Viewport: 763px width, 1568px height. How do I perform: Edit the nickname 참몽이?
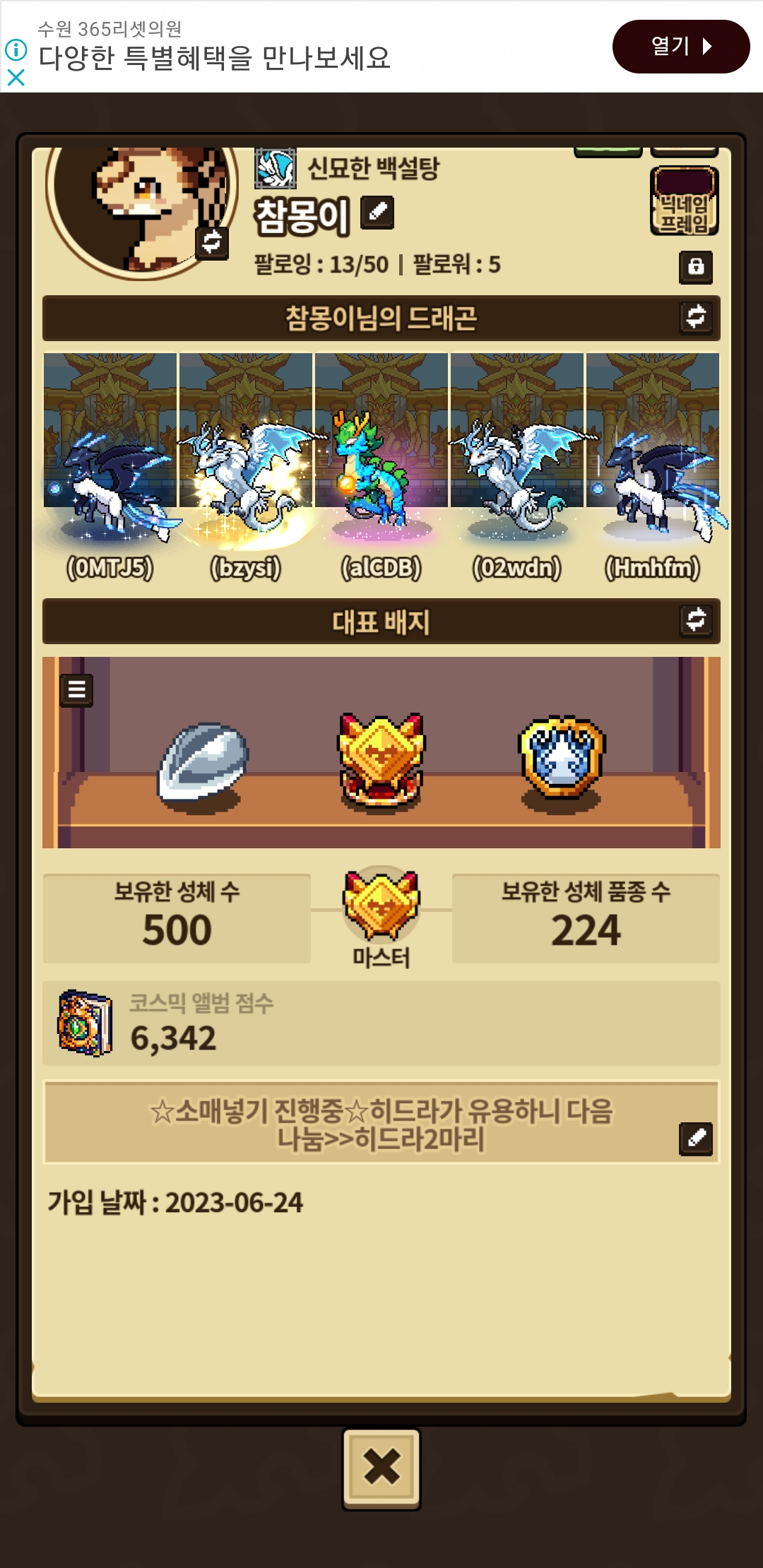377,213
